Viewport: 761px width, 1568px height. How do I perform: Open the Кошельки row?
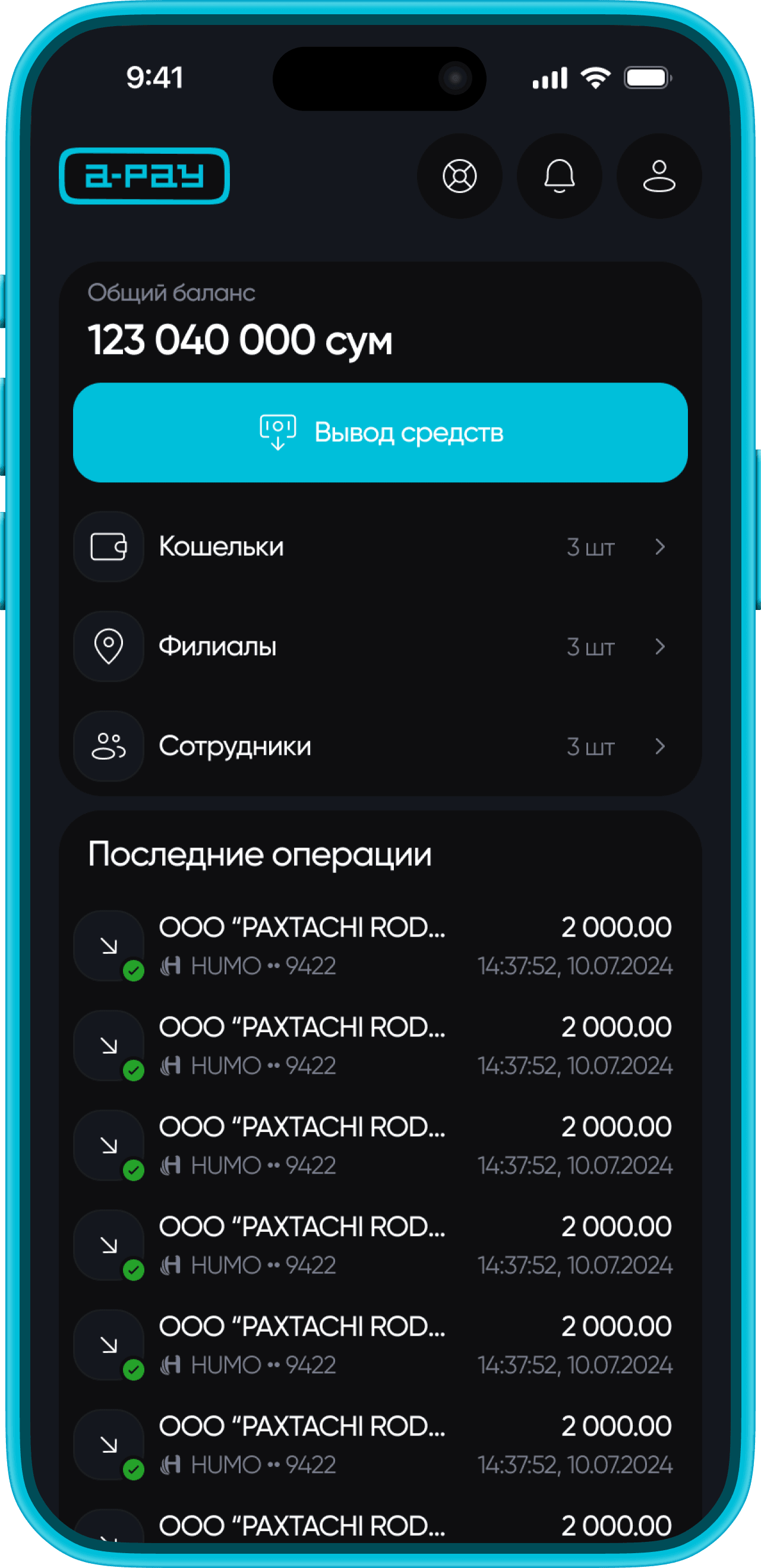(380, 546)
